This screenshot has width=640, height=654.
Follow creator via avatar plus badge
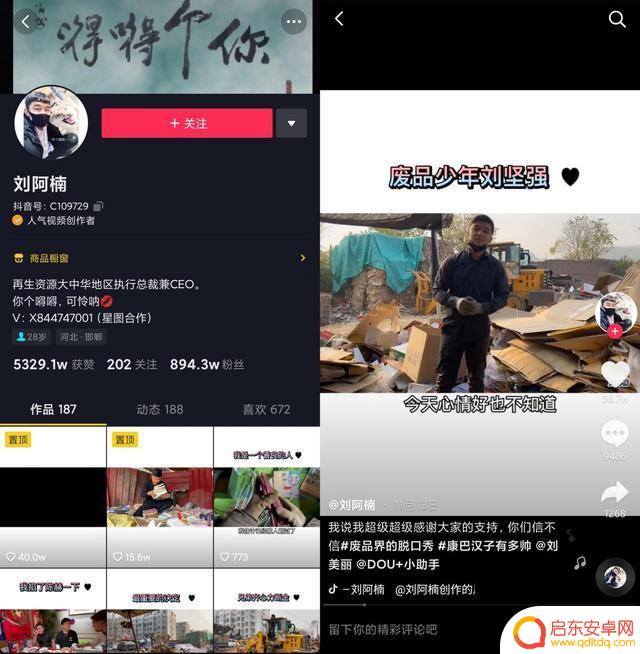[615, 331]
